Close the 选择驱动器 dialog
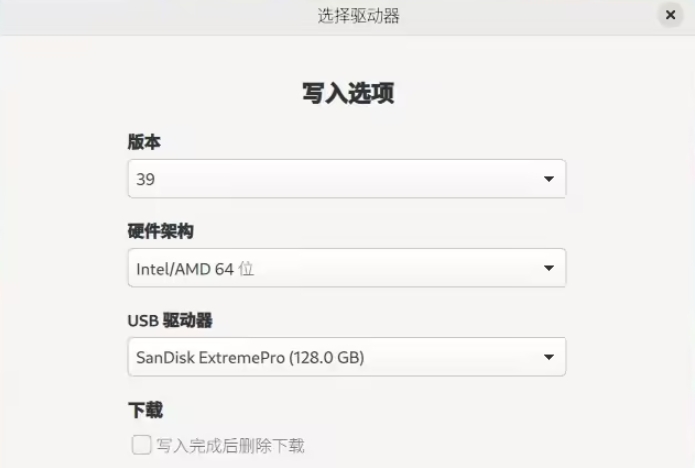The width and height of the screenshot is (695, 468). click(x=670, y=16)
